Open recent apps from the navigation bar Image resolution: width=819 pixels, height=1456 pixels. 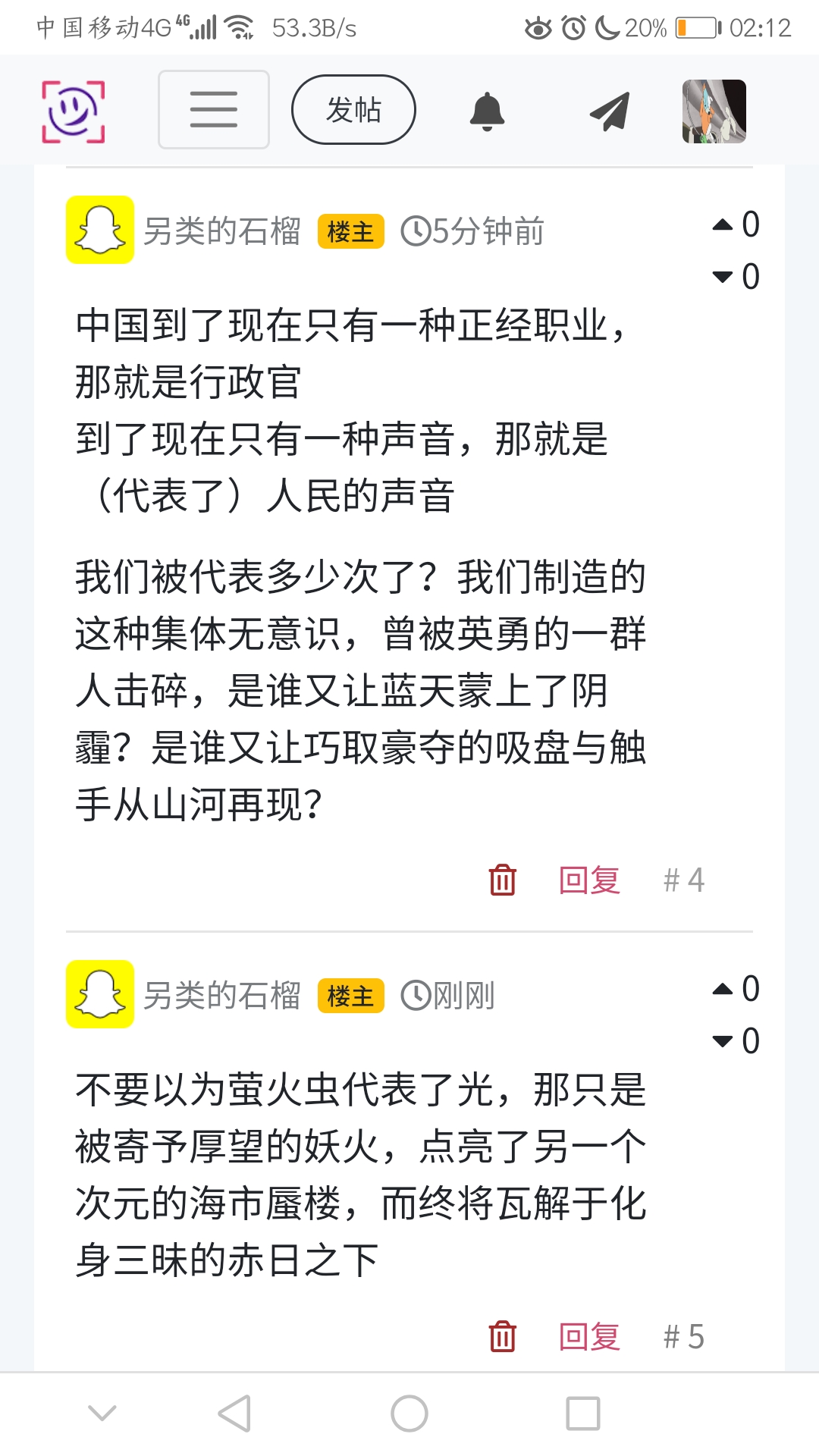pyautogui.click(x=582, y=1414)
